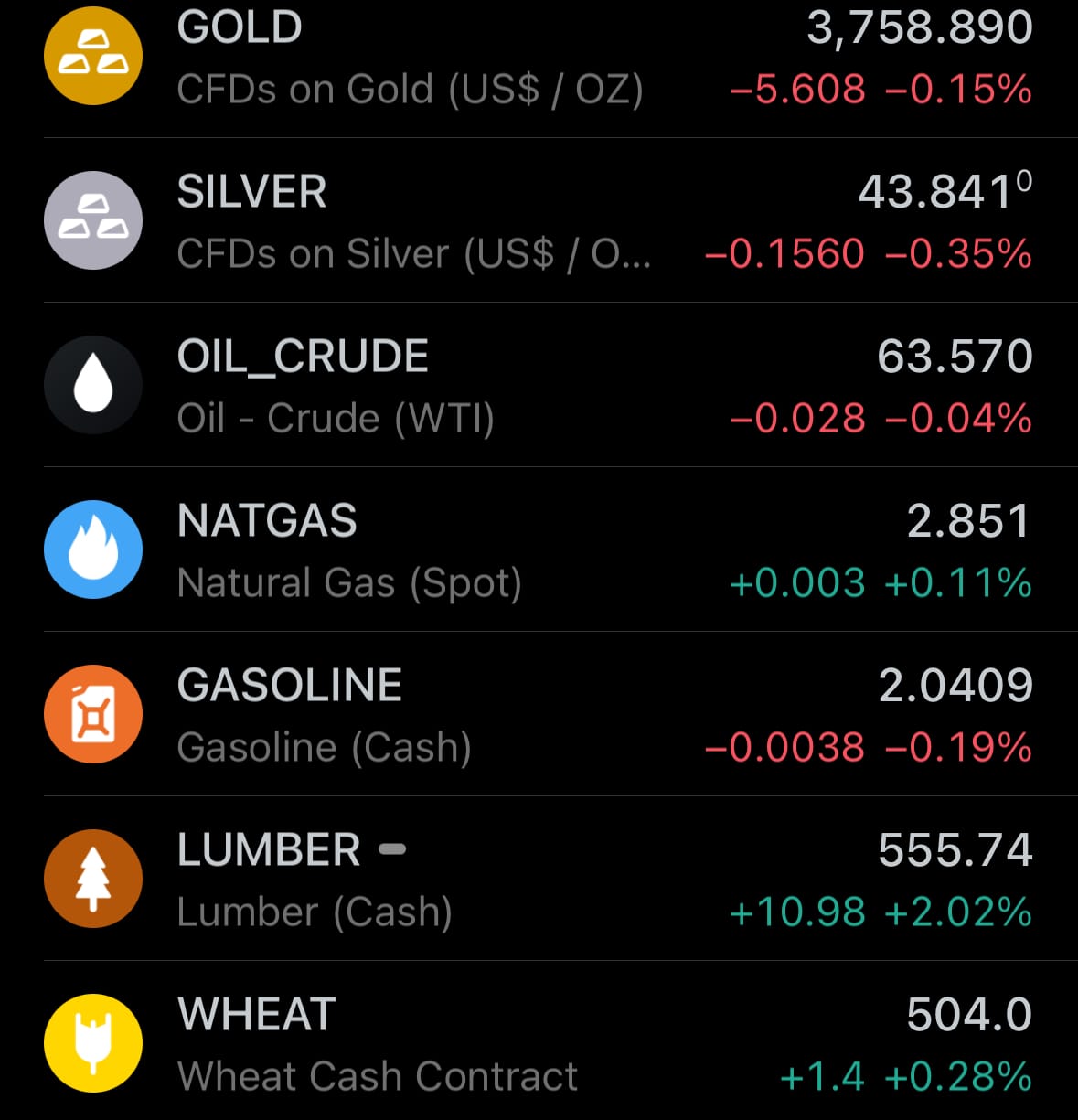The width and height of the screenshot is (1078, 1120).
Task: Open NATGAS Natural Gas spot quote
Action: click(x=539, y=550)
